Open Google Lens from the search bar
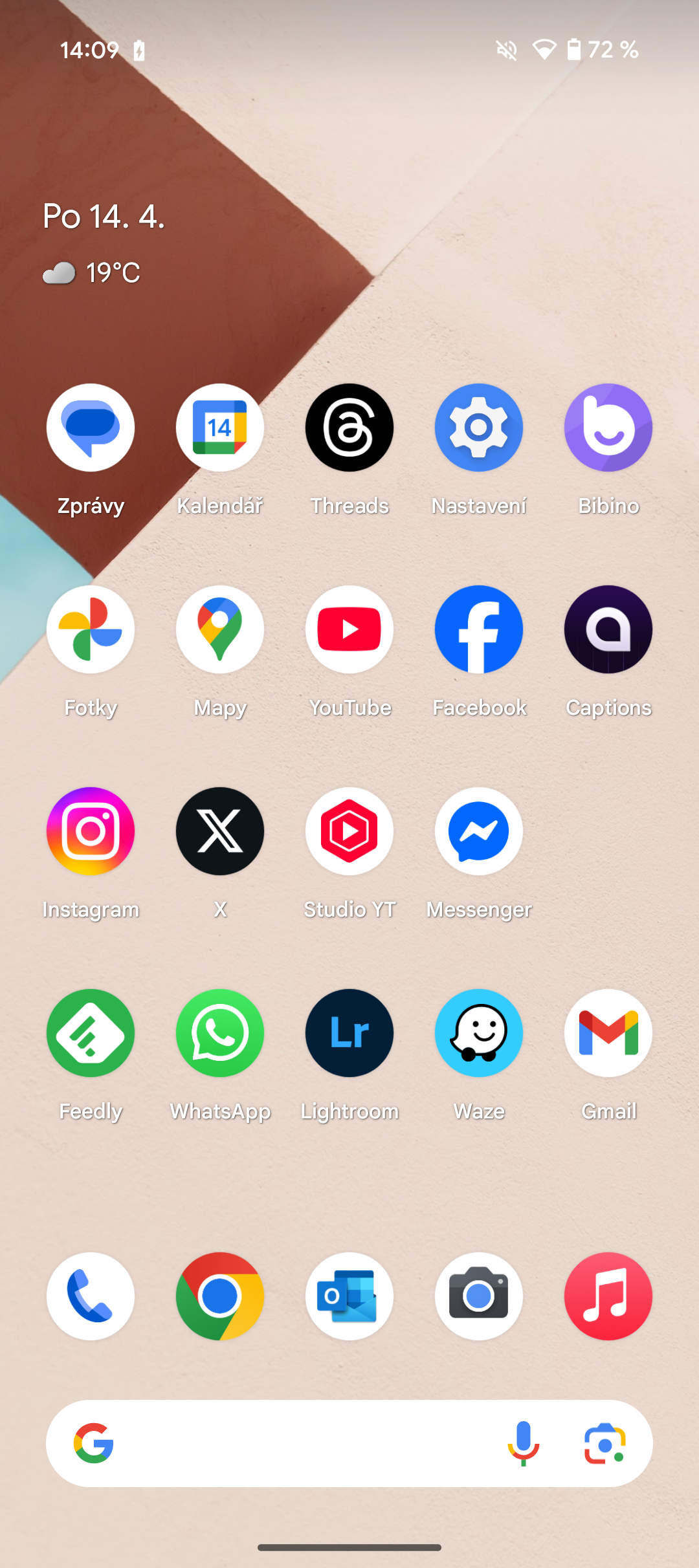The image size is (699, 1568). tap(605, 1443)
